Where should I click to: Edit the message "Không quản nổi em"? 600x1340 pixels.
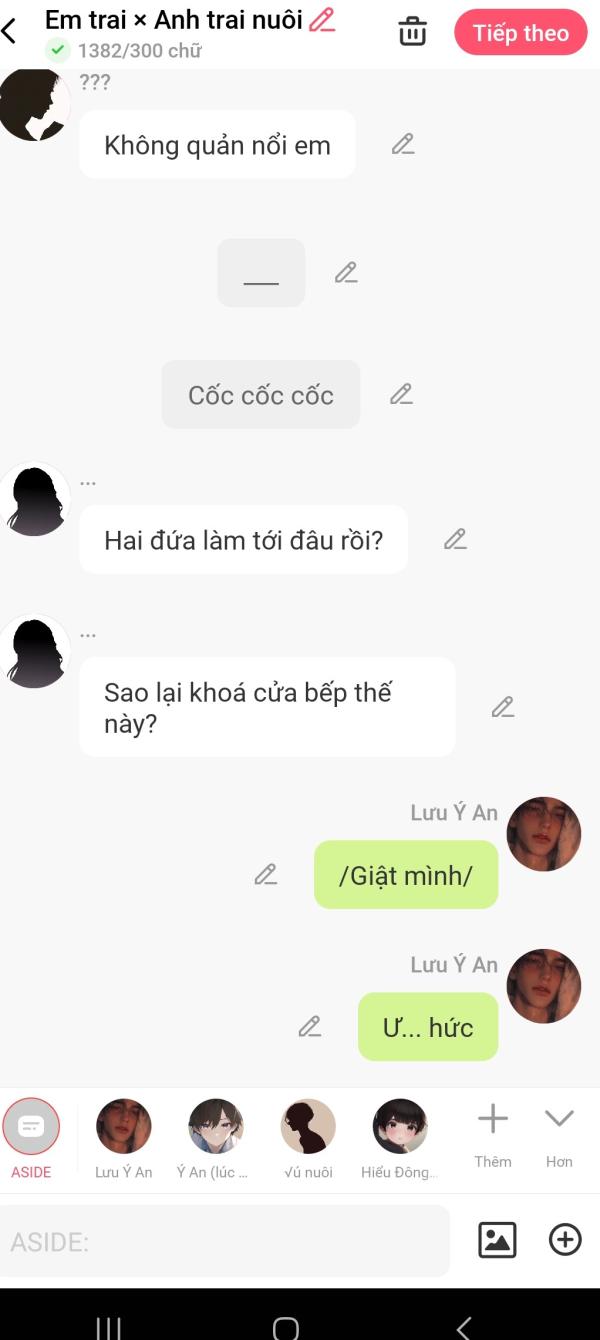[x=403, y=144]
